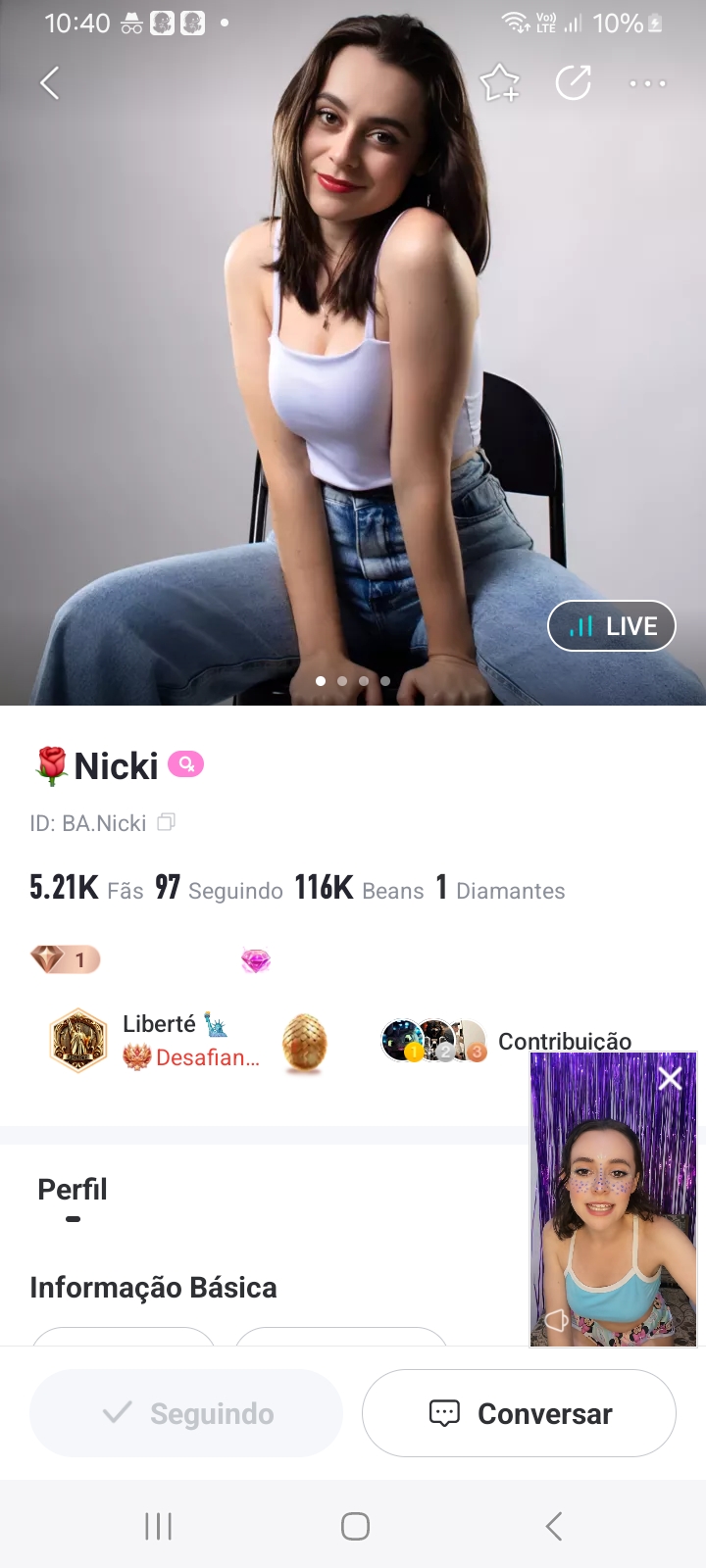This screenshot has width=706, height=1568.
Task: View the 5.21K Fãs list
Action: pos(86,888)
